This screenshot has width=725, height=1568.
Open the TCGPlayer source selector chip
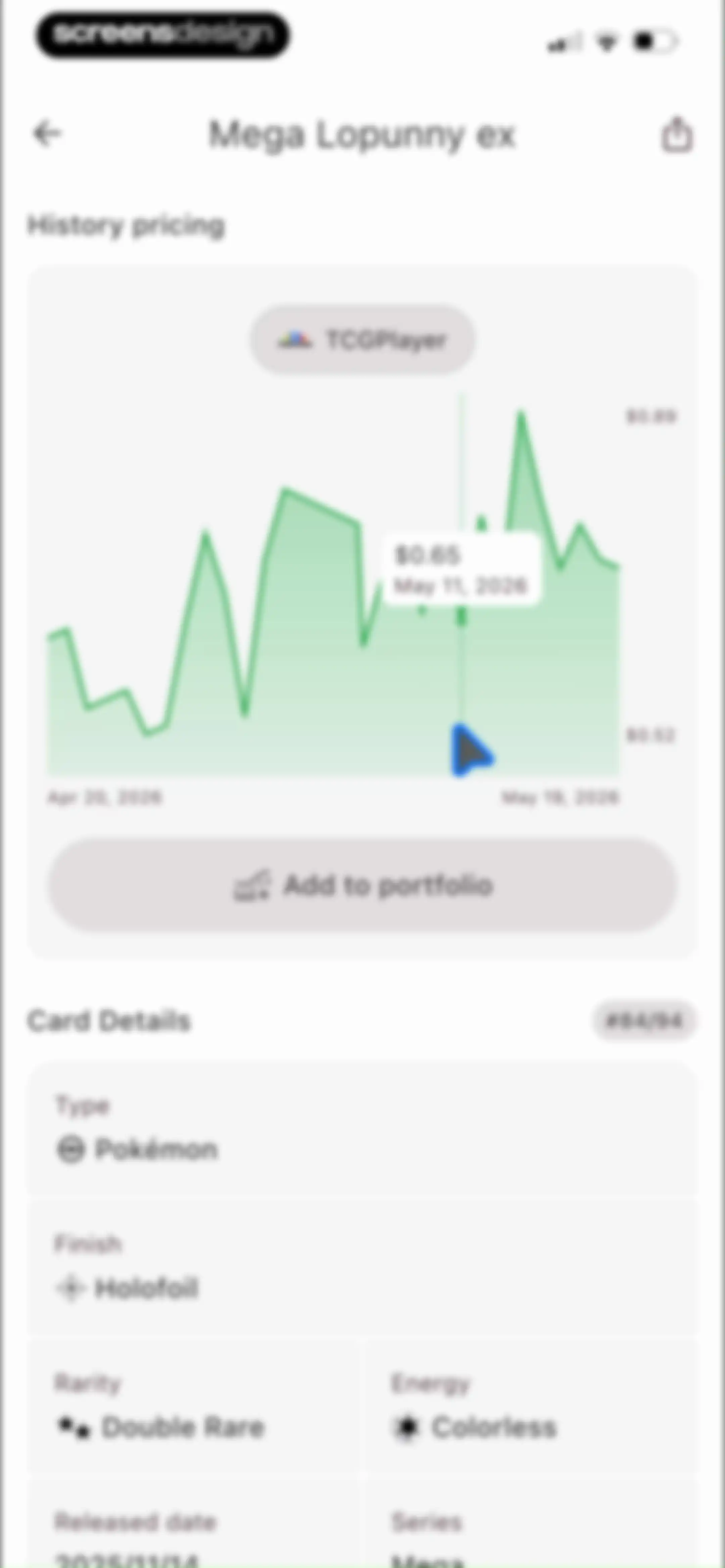click(362, 340)
